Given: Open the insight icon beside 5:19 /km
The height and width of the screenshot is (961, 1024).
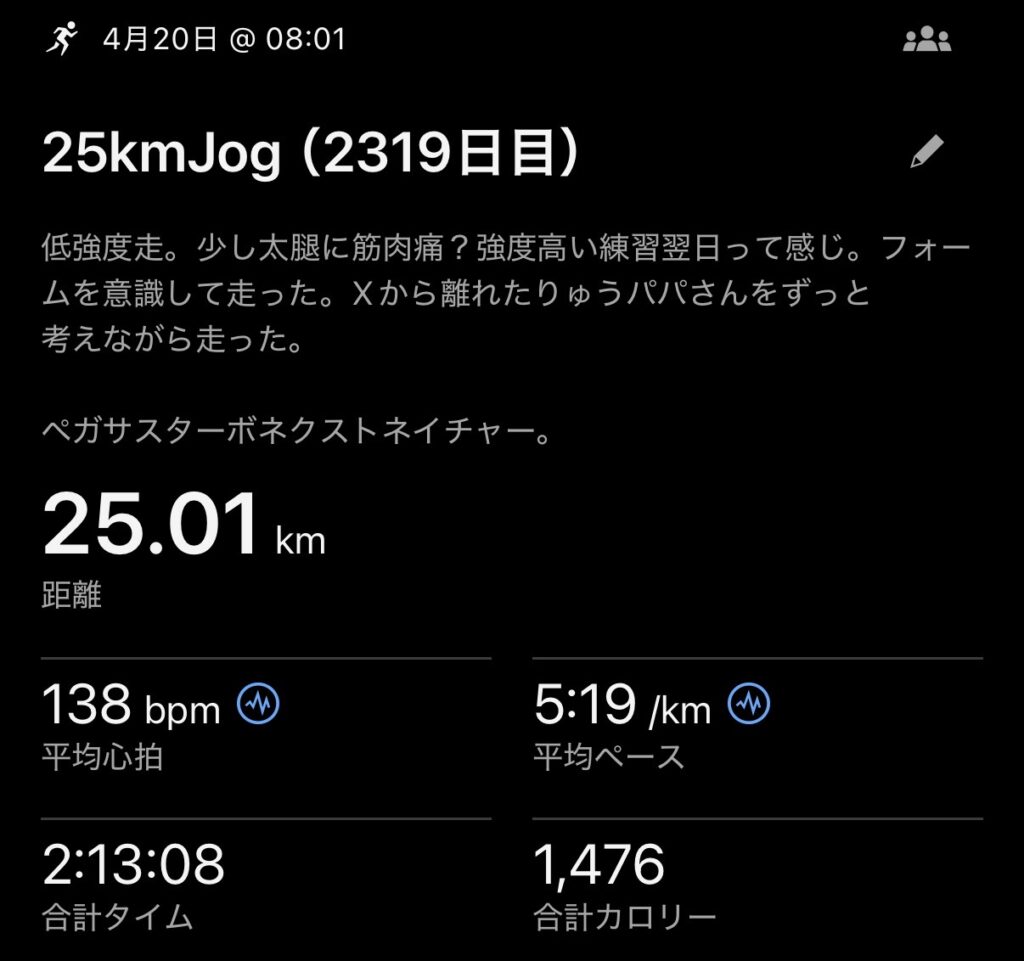Looking at the screenshot, I should point(749,705).
